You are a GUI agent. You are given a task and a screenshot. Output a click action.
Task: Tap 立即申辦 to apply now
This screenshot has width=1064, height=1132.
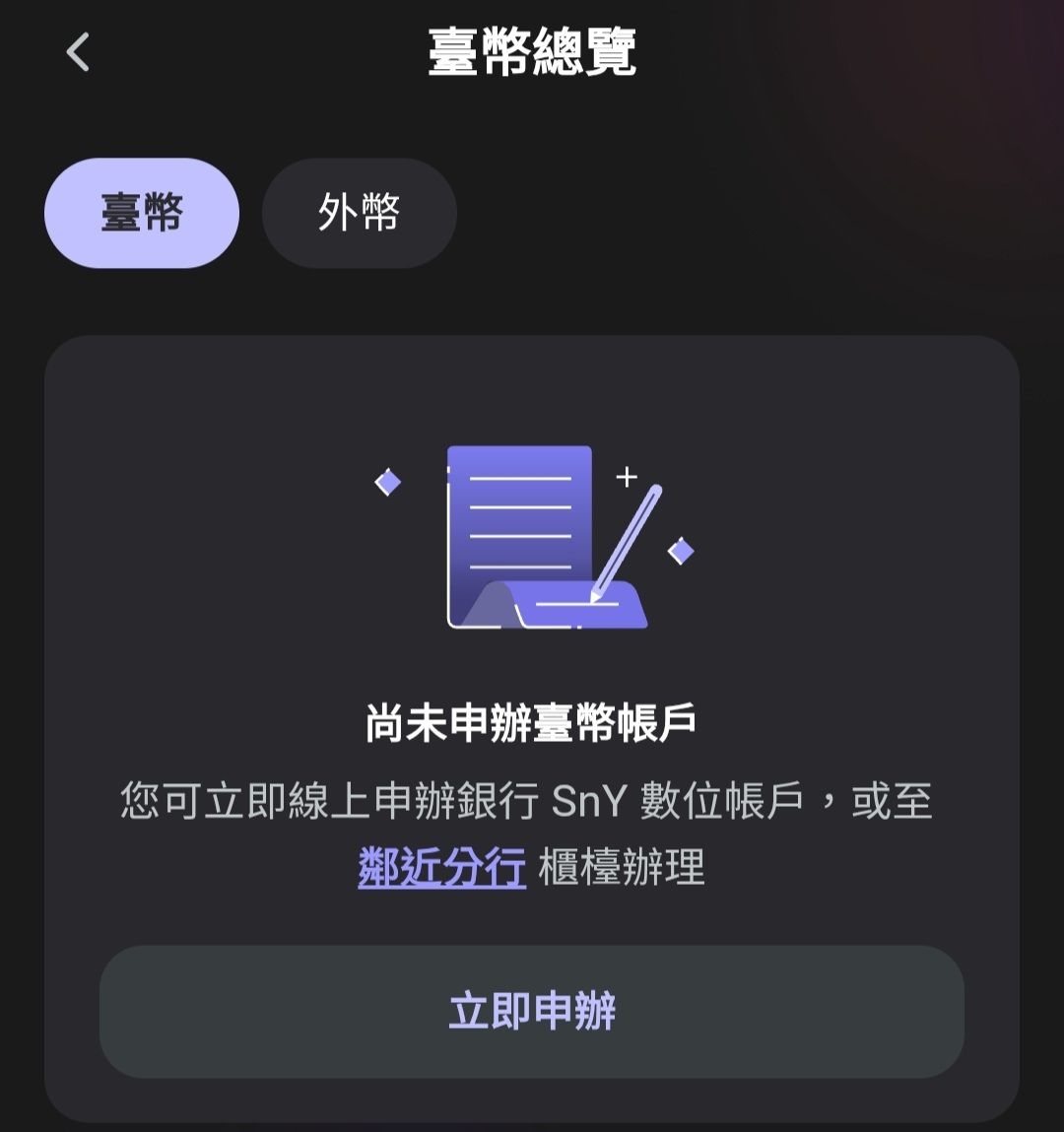click(x=532, y=1012)
